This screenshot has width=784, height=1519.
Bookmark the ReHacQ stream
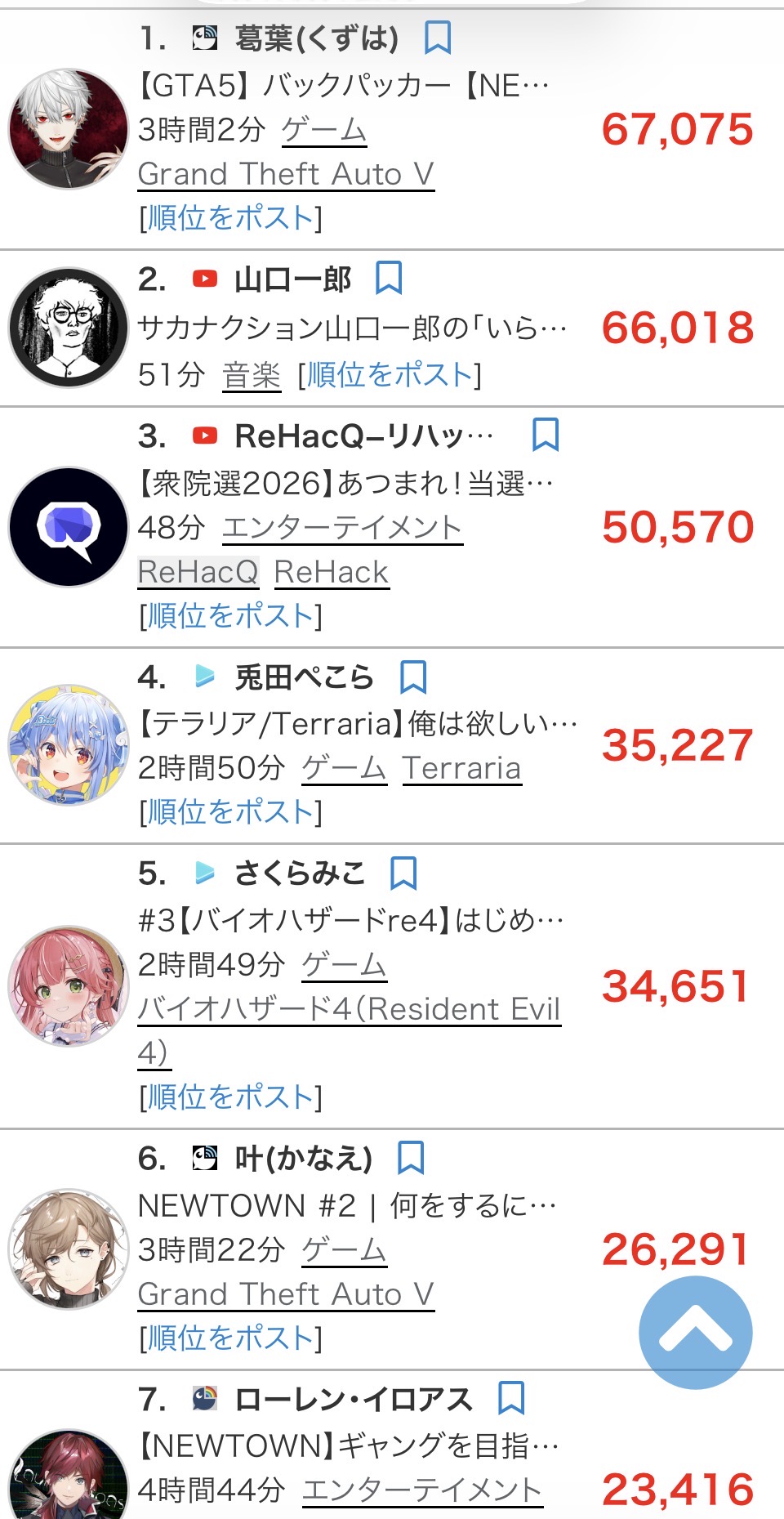tap(545, 435)
